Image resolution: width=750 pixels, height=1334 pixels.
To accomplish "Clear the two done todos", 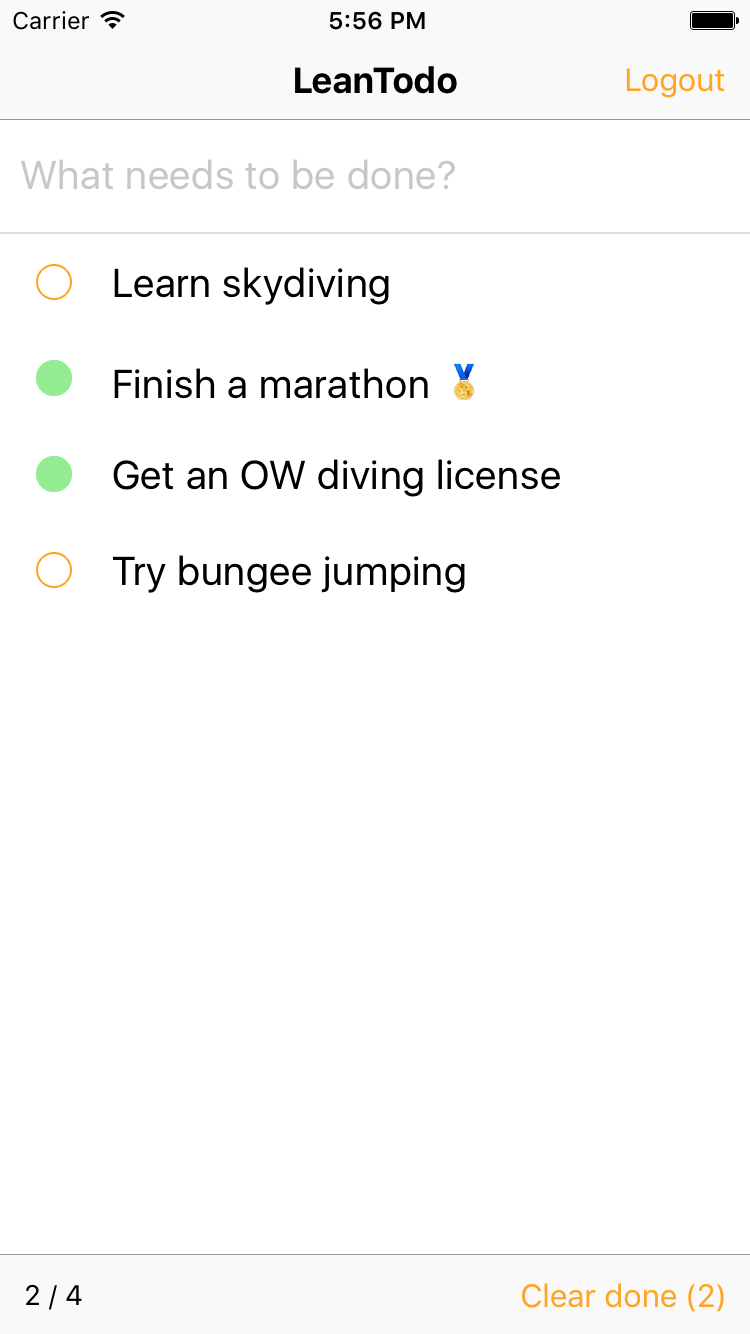I will (x=622, y=1296).
